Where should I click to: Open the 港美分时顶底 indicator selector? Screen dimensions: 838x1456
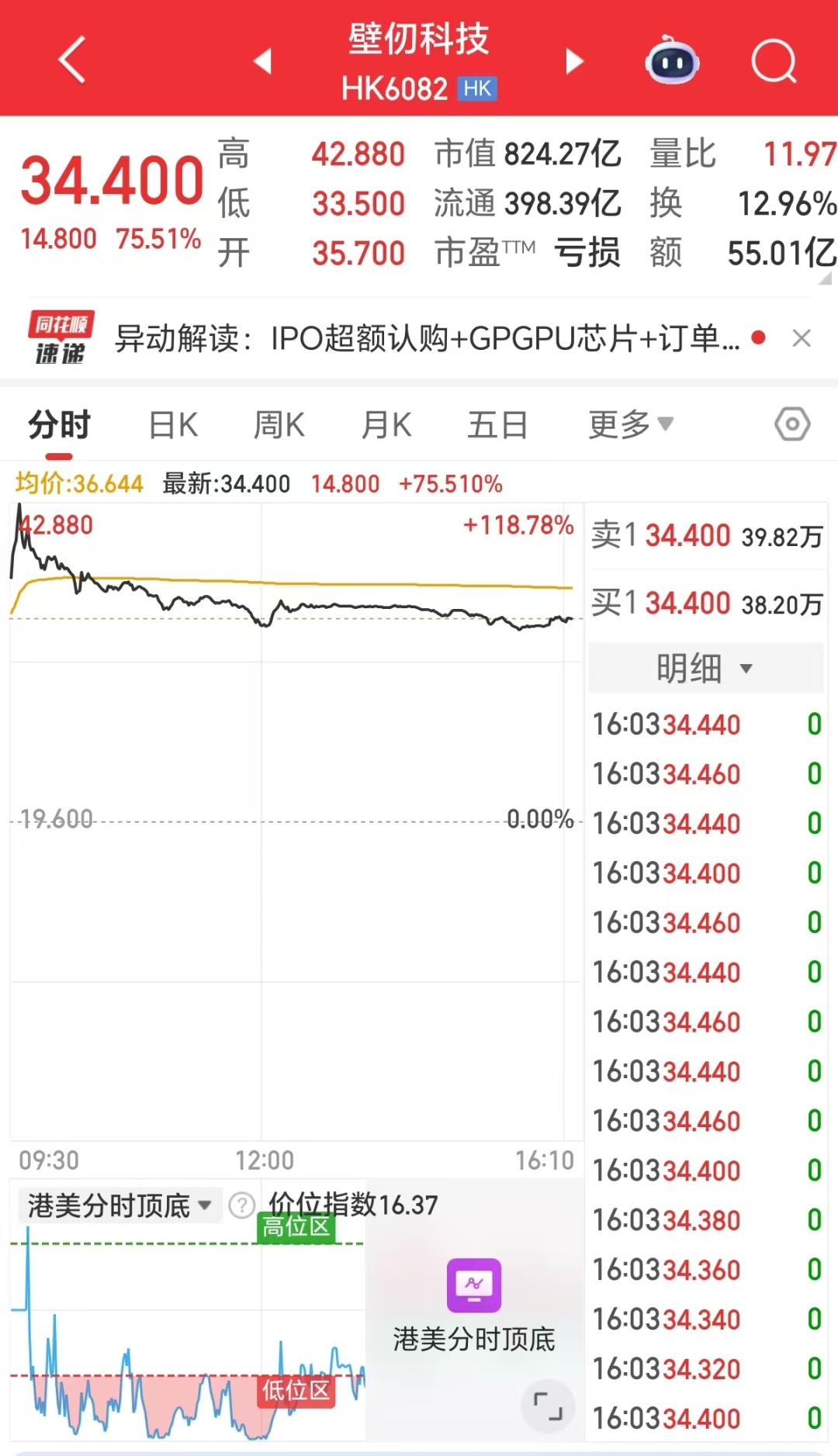[119, 1205]
